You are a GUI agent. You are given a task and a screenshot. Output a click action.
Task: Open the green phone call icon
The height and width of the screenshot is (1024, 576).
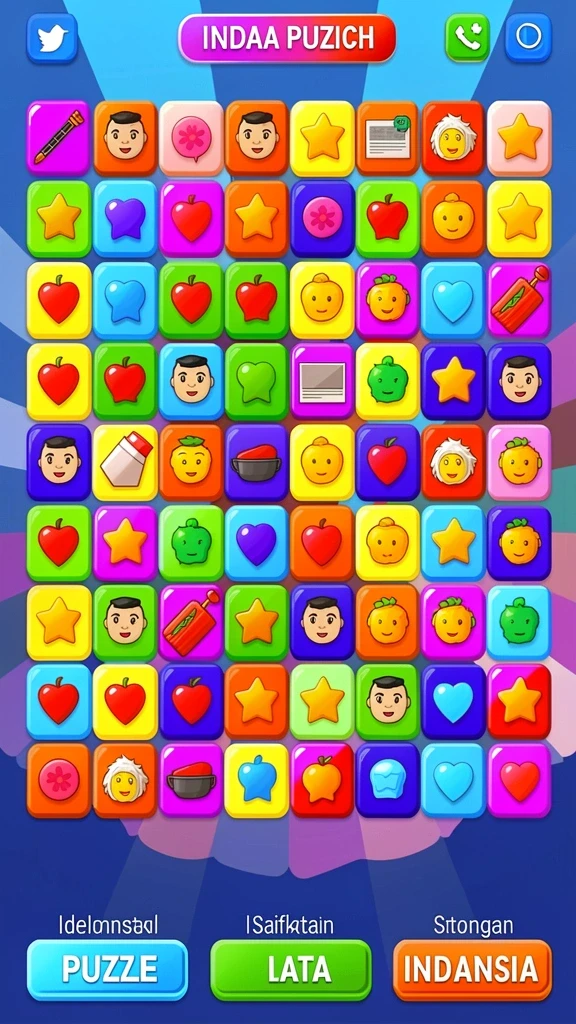[x=468, y=38]
